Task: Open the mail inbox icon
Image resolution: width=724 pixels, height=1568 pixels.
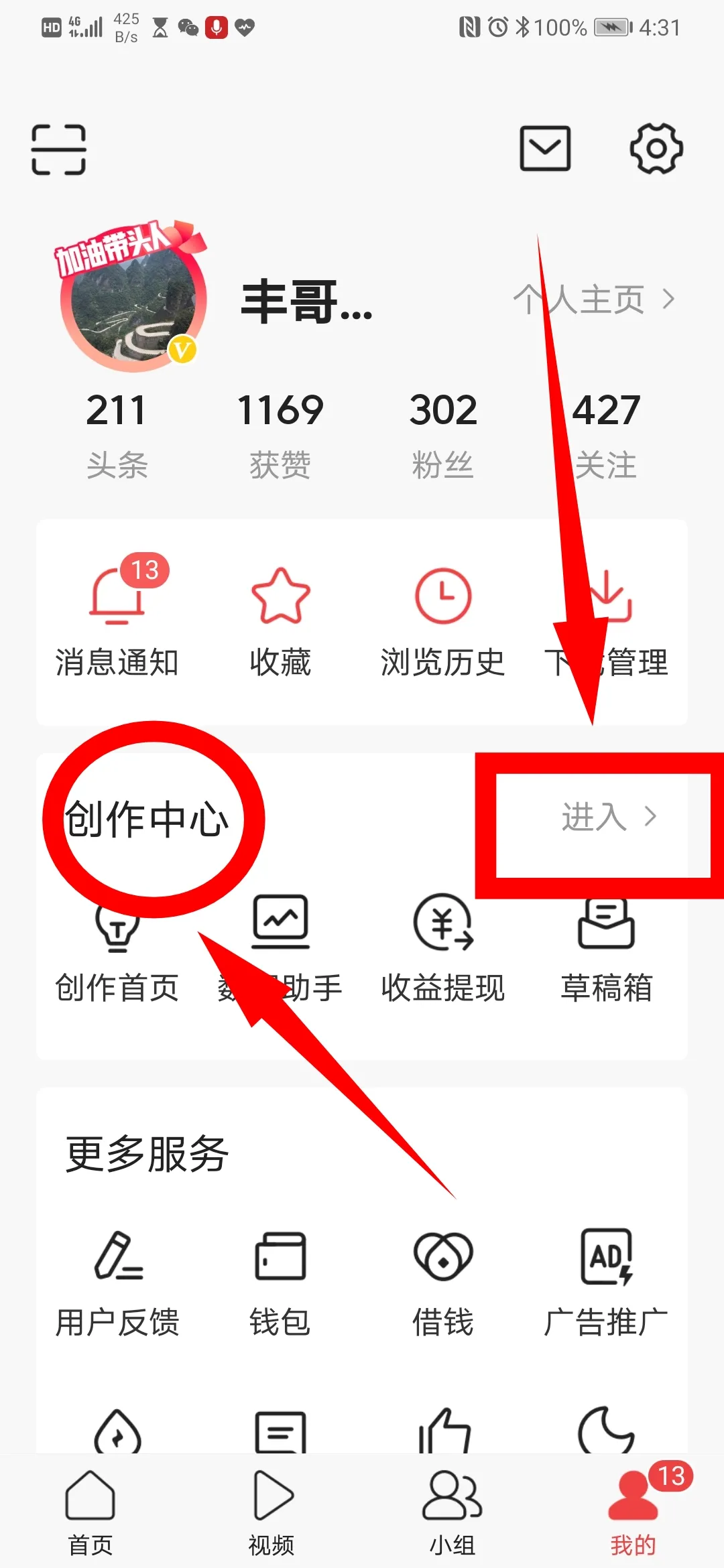Action: (545, 148)
